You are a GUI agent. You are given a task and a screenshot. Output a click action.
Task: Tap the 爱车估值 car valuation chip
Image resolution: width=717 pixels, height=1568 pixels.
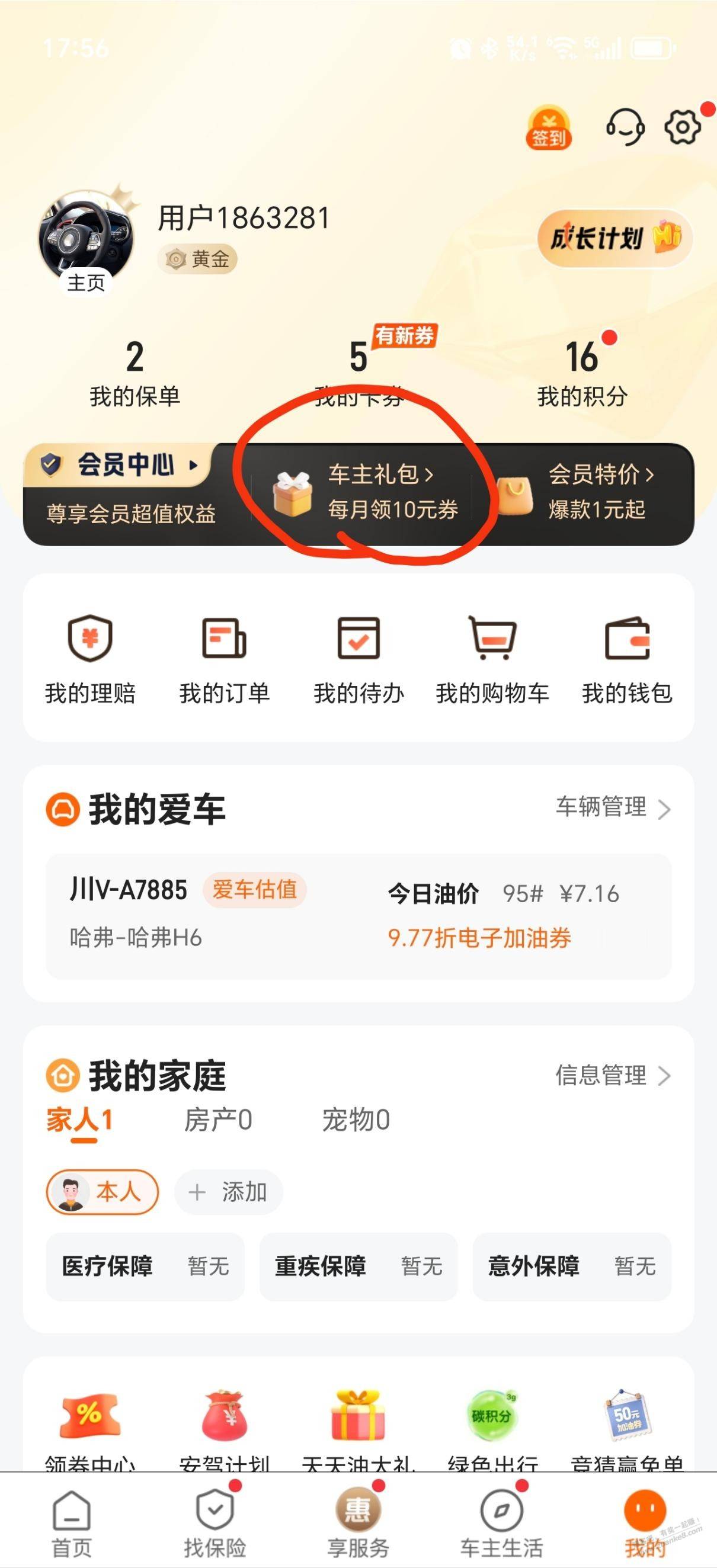pos(254,889)
